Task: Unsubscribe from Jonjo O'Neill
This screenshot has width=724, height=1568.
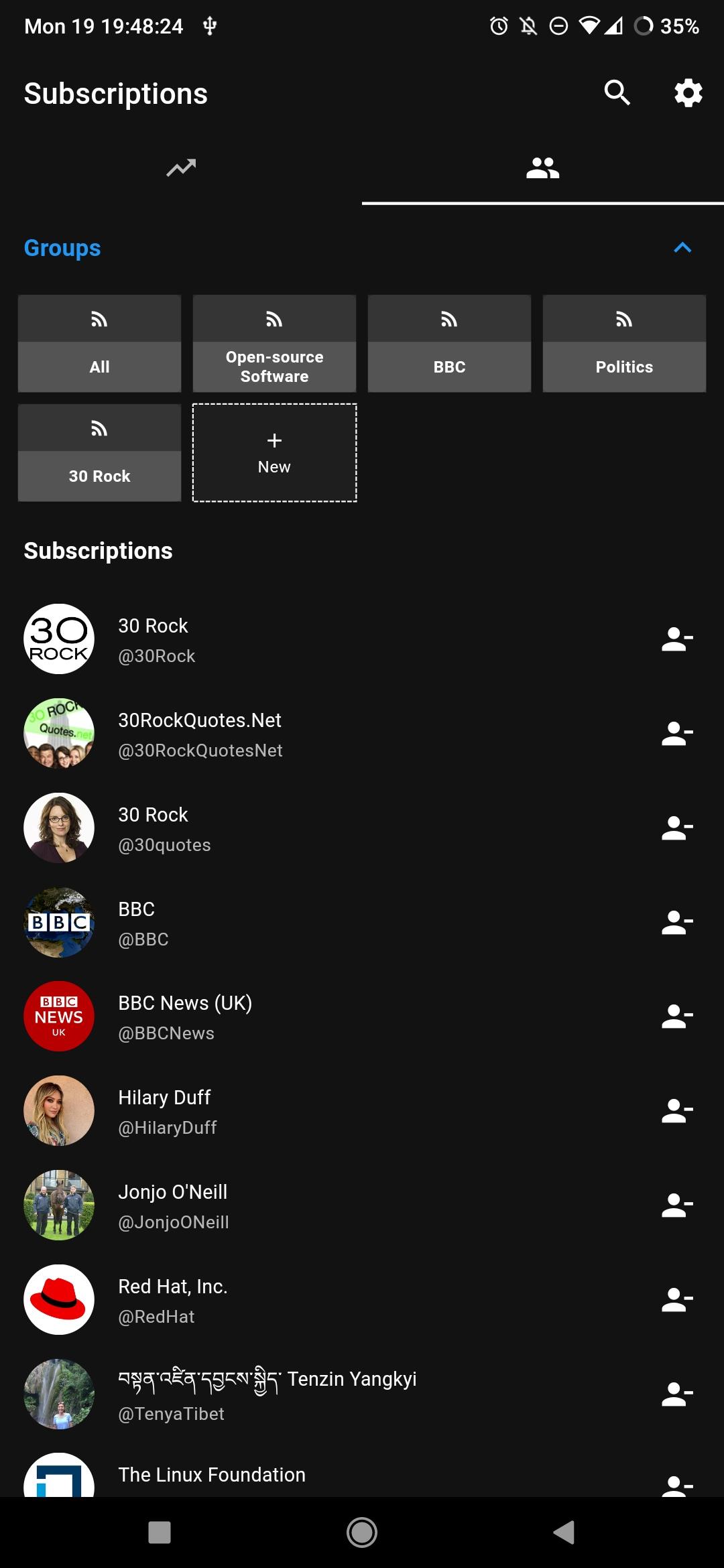Action: [677, 1205]
